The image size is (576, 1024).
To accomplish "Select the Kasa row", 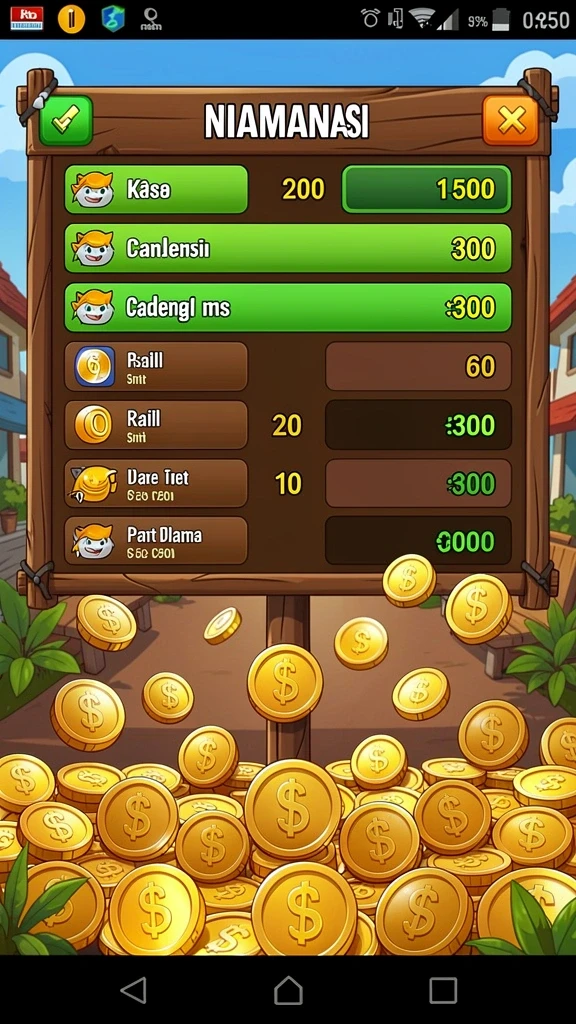I will (156, 189).
